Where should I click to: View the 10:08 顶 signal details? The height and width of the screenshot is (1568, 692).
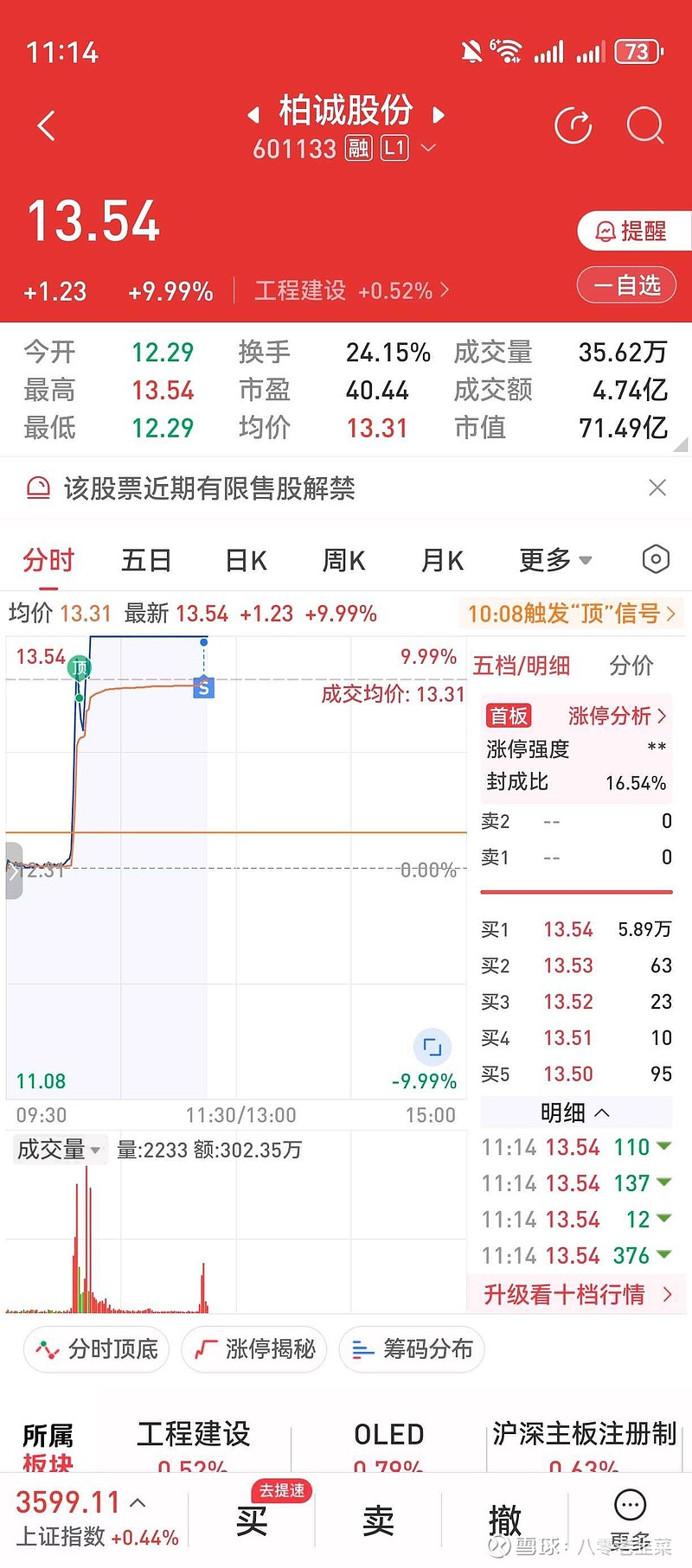[x=571, y=614]
